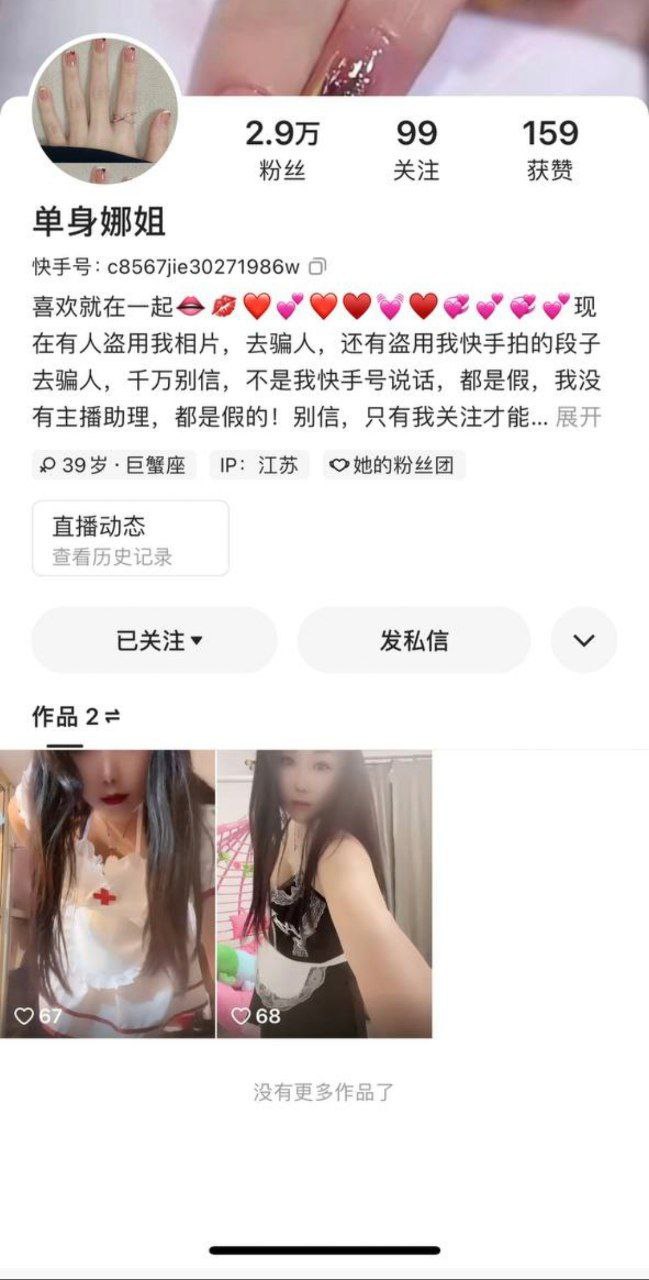Open 直播动态 live history card
Viewport: 649px width, 1280px height.
coord(130,539)
